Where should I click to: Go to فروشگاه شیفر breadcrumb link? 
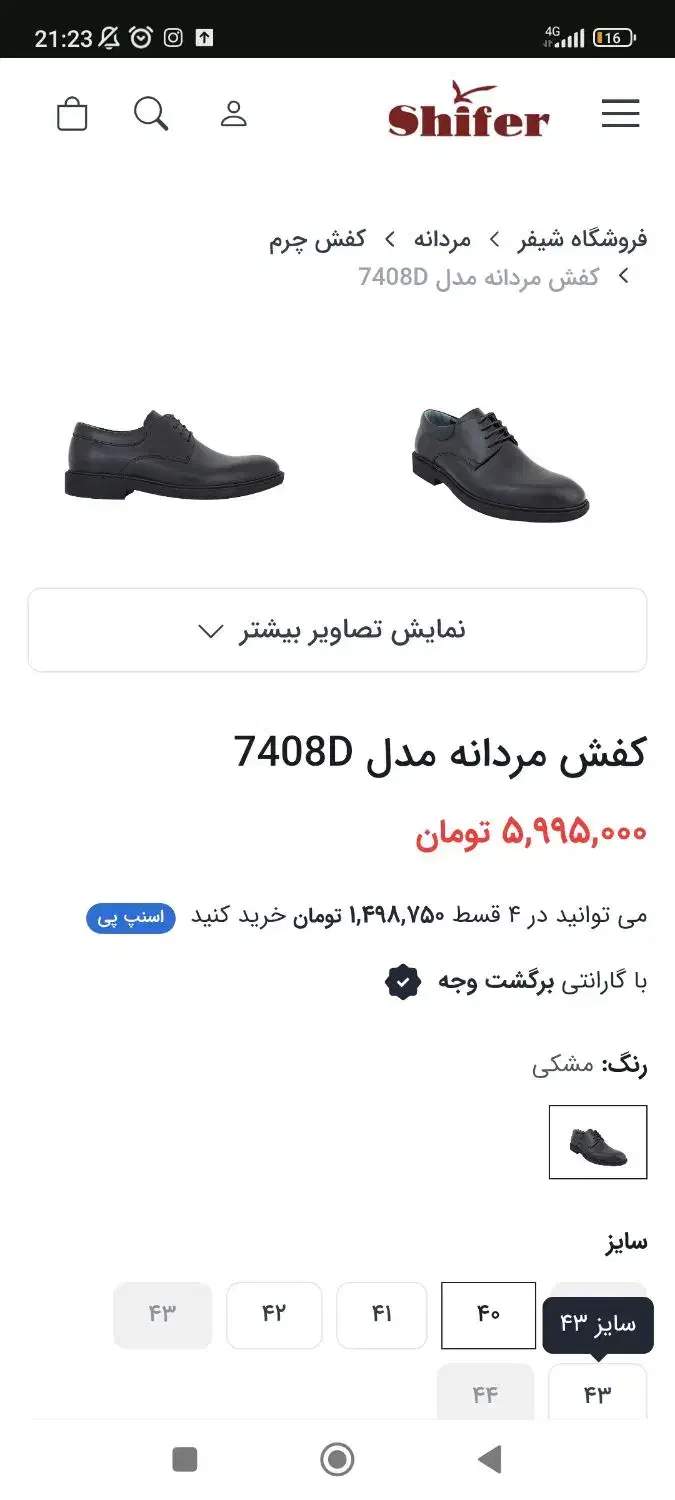(x=582, y=239)
